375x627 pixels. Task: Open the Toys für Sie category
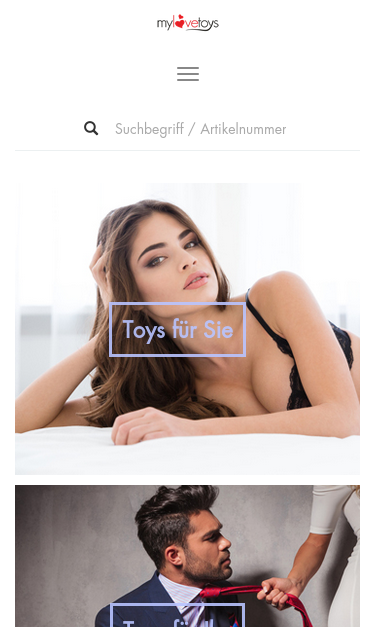click(178, 329)
